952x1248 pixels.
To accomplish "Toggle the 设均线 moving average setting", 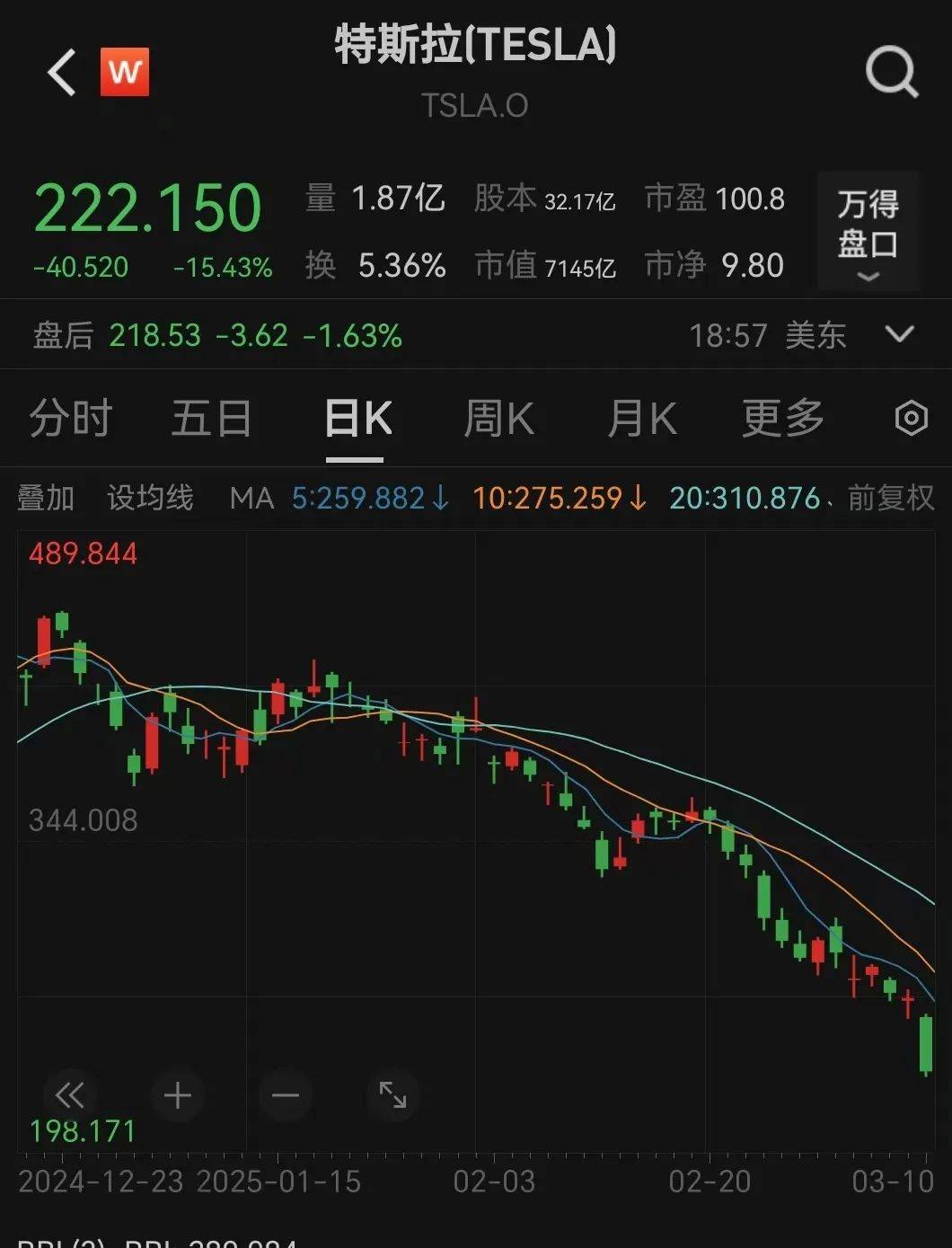I will pyautogui.click(x=149, y=498).
